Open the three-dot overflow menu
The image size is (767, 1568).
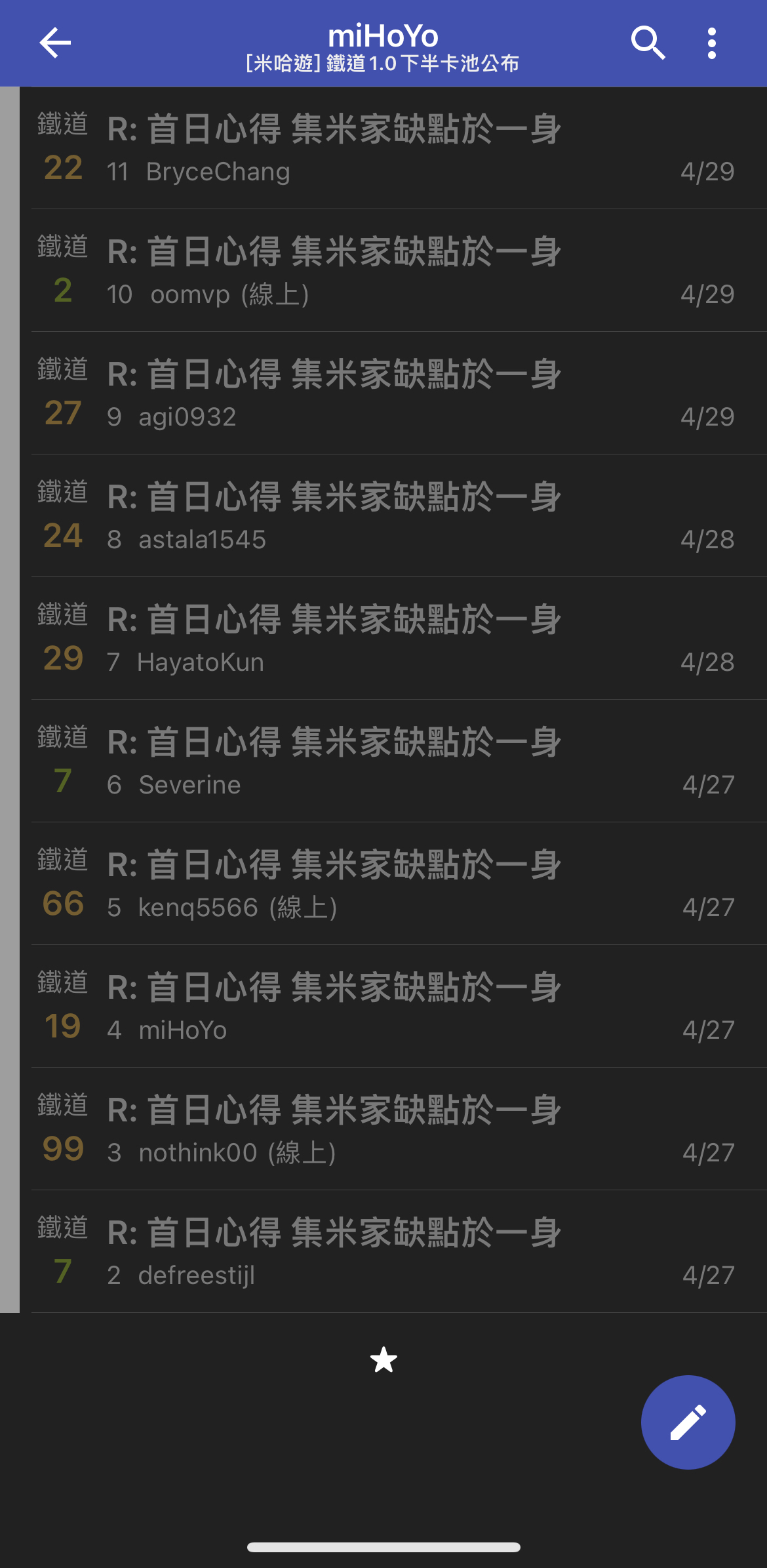[712, 43]
